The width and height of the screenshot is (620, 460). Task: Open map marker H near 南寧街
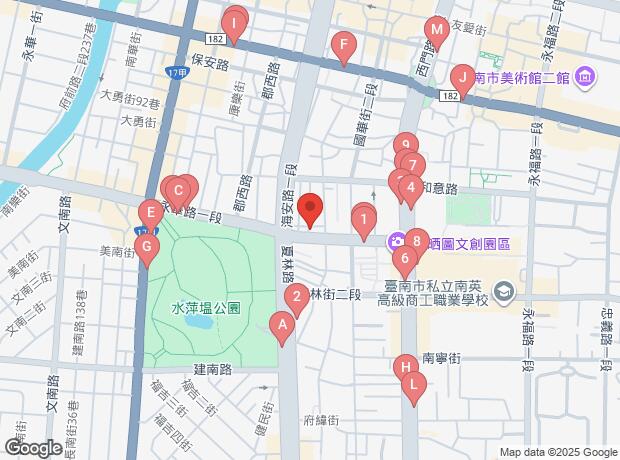pyautogui.click(x=406, y=367)
